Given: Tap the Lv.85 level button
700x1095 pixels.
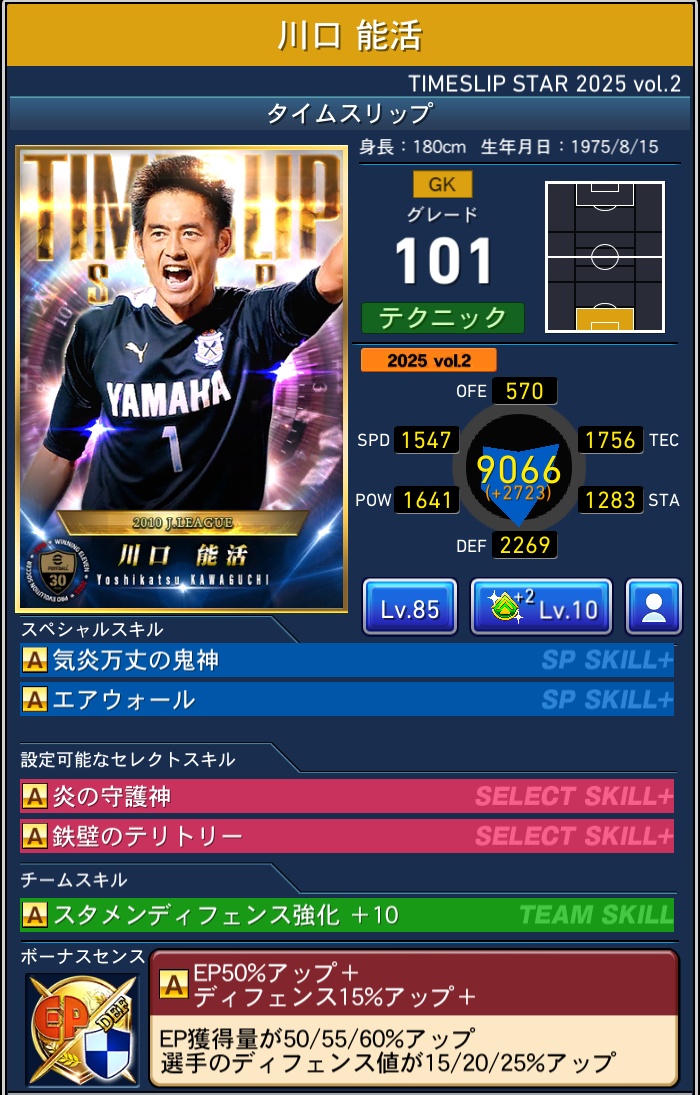Looking at the screenshot, I should point(410,606).
